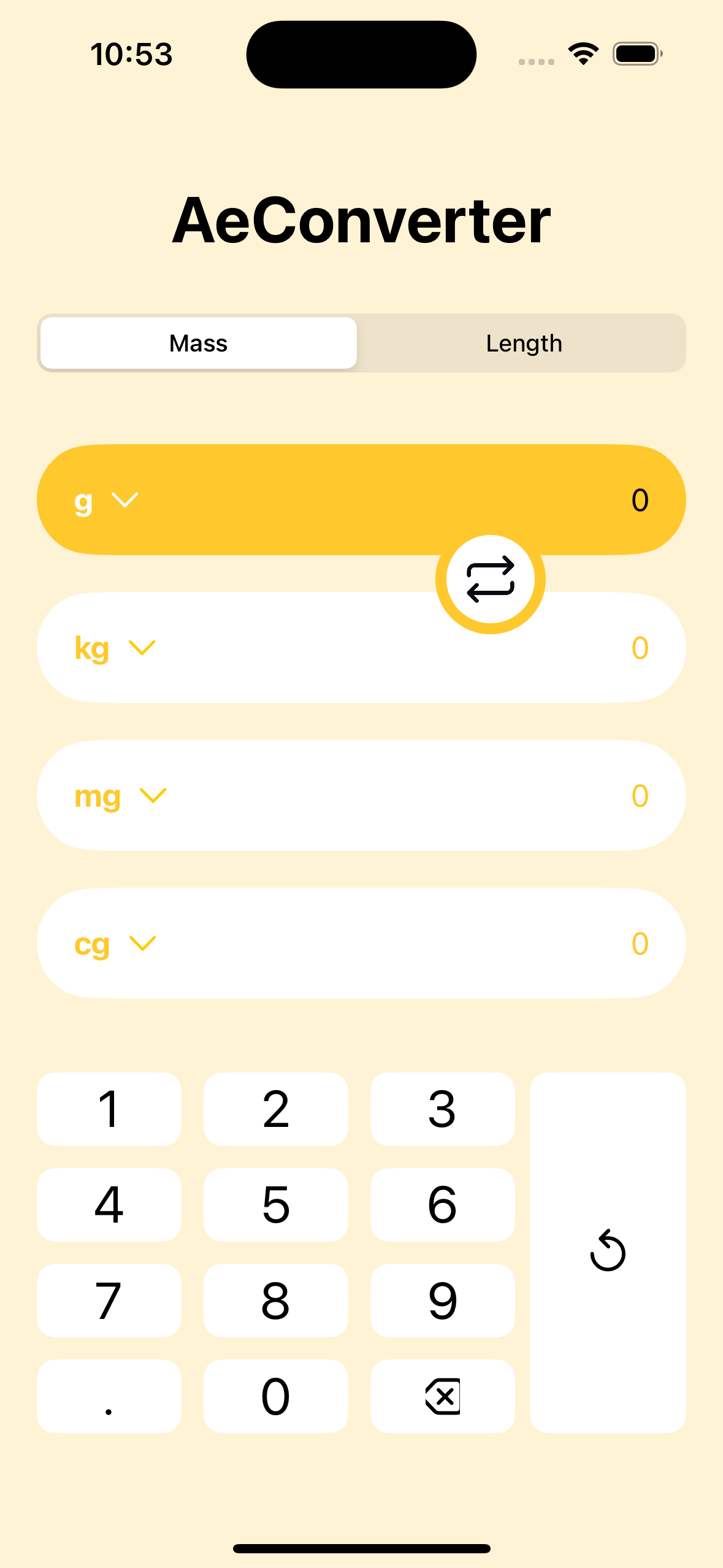This screenshot has width=723, height=1568.
Task: Tap digit 1 on the keypad
Action: [109, 1109]
